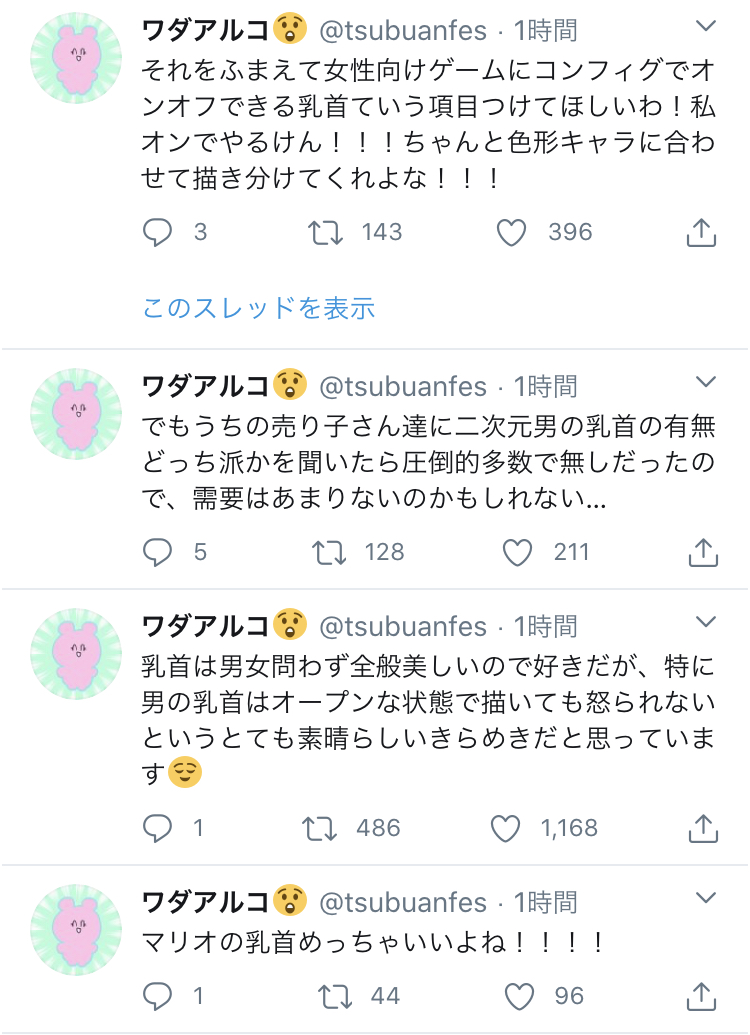Share the tweet with 396 likes
Image resolution: width=750 pixels, height=1035 pixels.
702,233
